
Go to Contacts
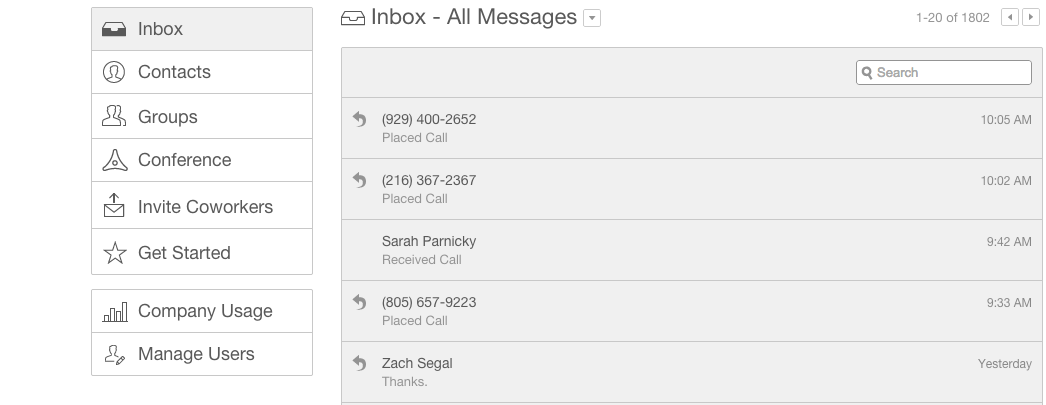tap(201, 72)
